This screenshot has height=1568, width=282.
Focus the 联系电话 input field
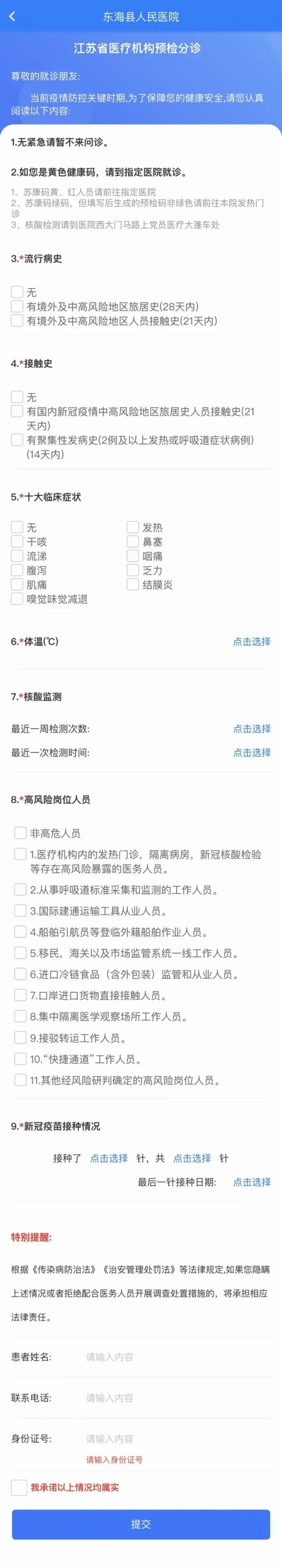pos(177,1397)
